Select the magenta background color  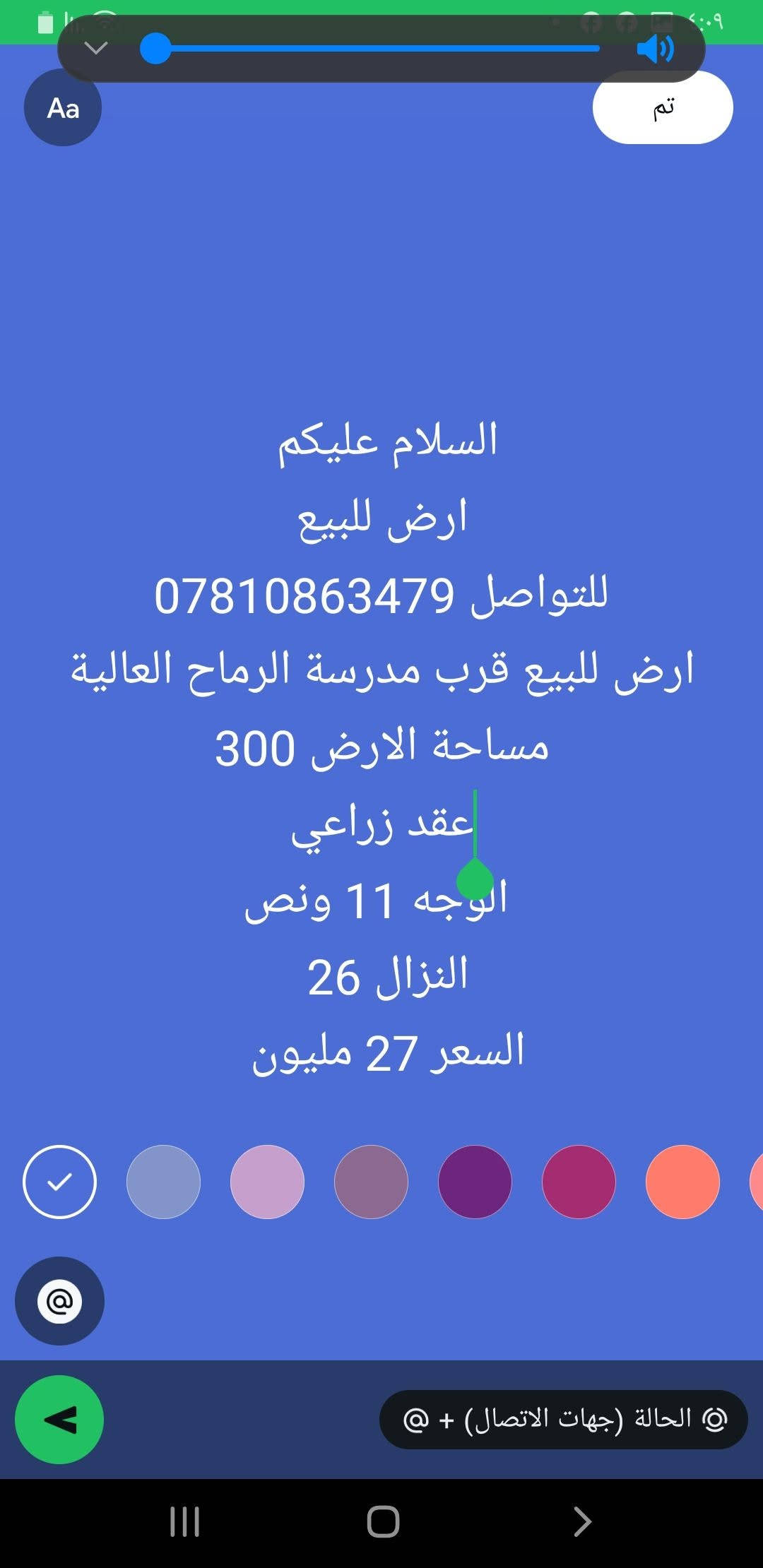click(x=579, y=1182)
